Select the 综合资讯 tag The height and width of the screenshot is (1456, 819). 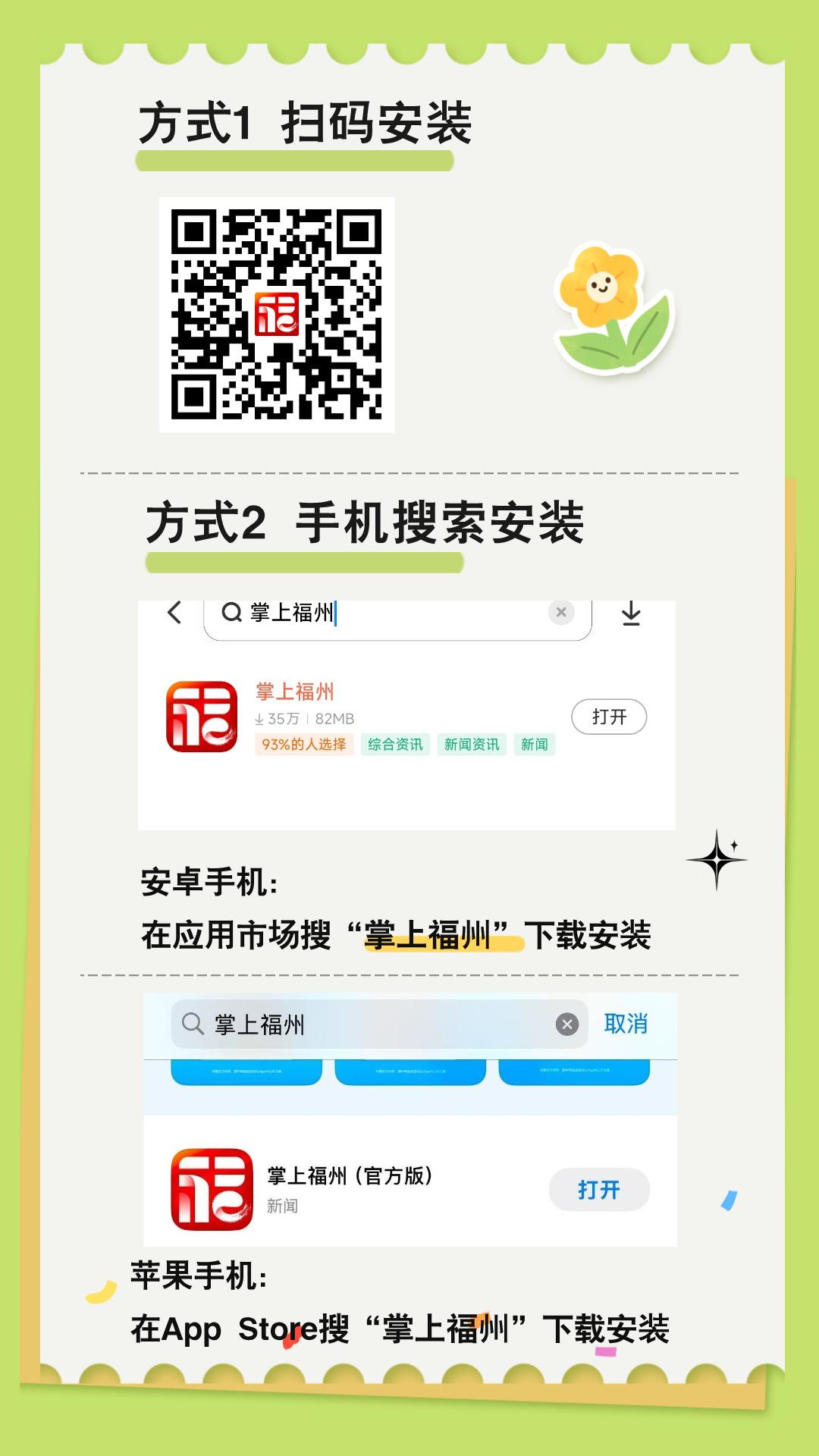397,746
